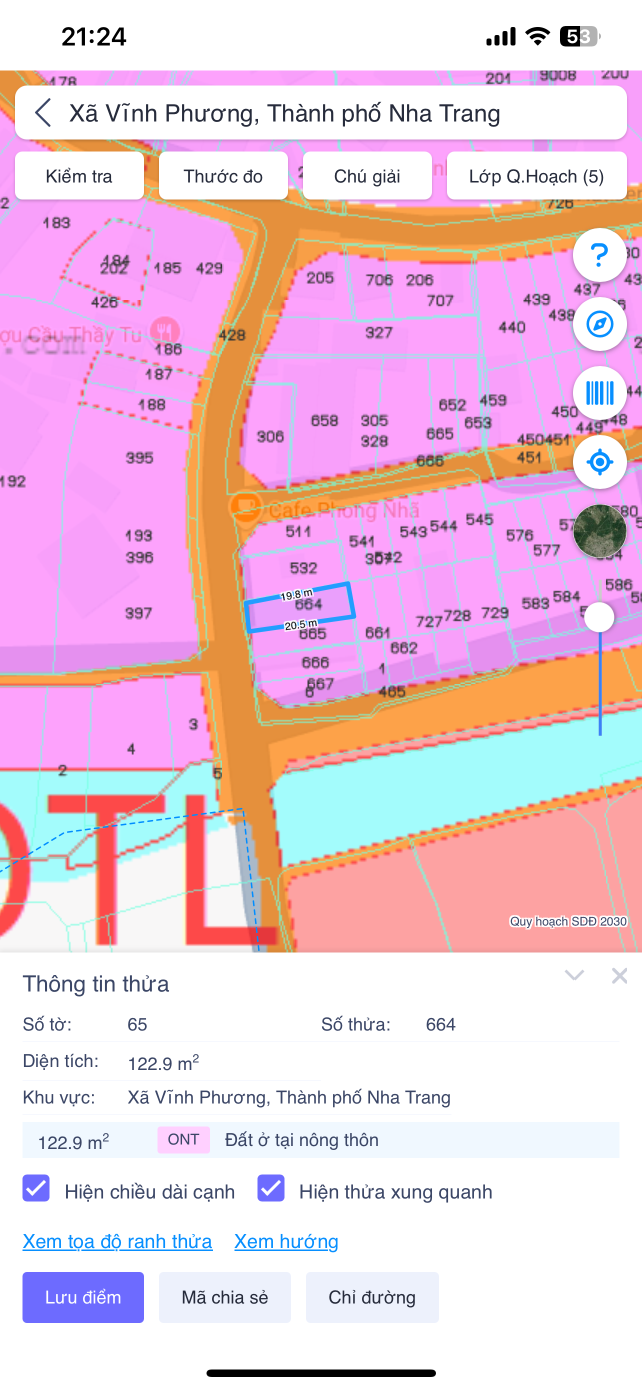642x1389 pixels.
Task: Get directions with Chỉ đường
Action: click(x=372, y=1298)
